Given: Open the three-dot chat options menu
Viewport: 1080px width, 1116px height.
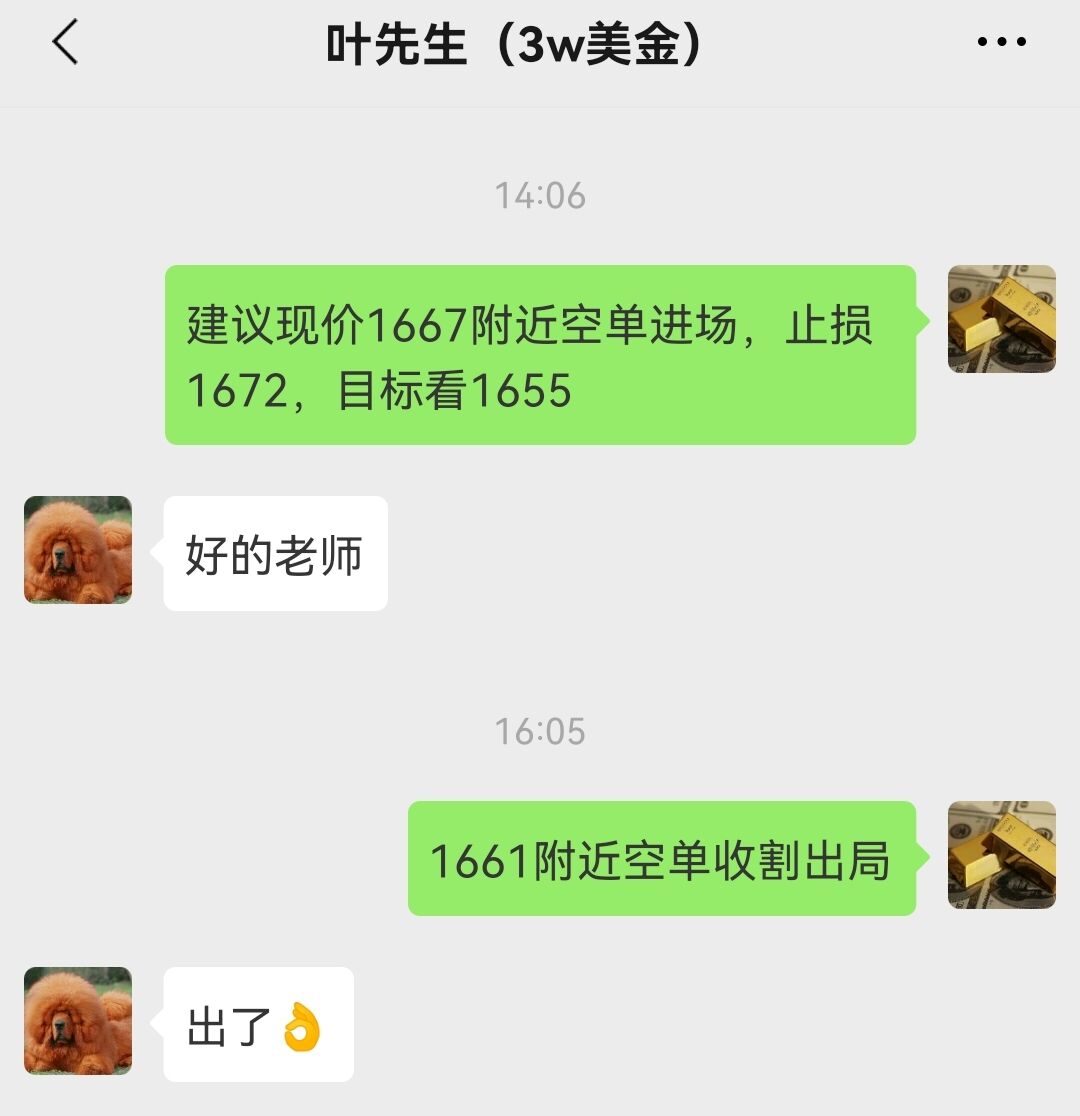Looking at the screenshot, I should 1001,42.
